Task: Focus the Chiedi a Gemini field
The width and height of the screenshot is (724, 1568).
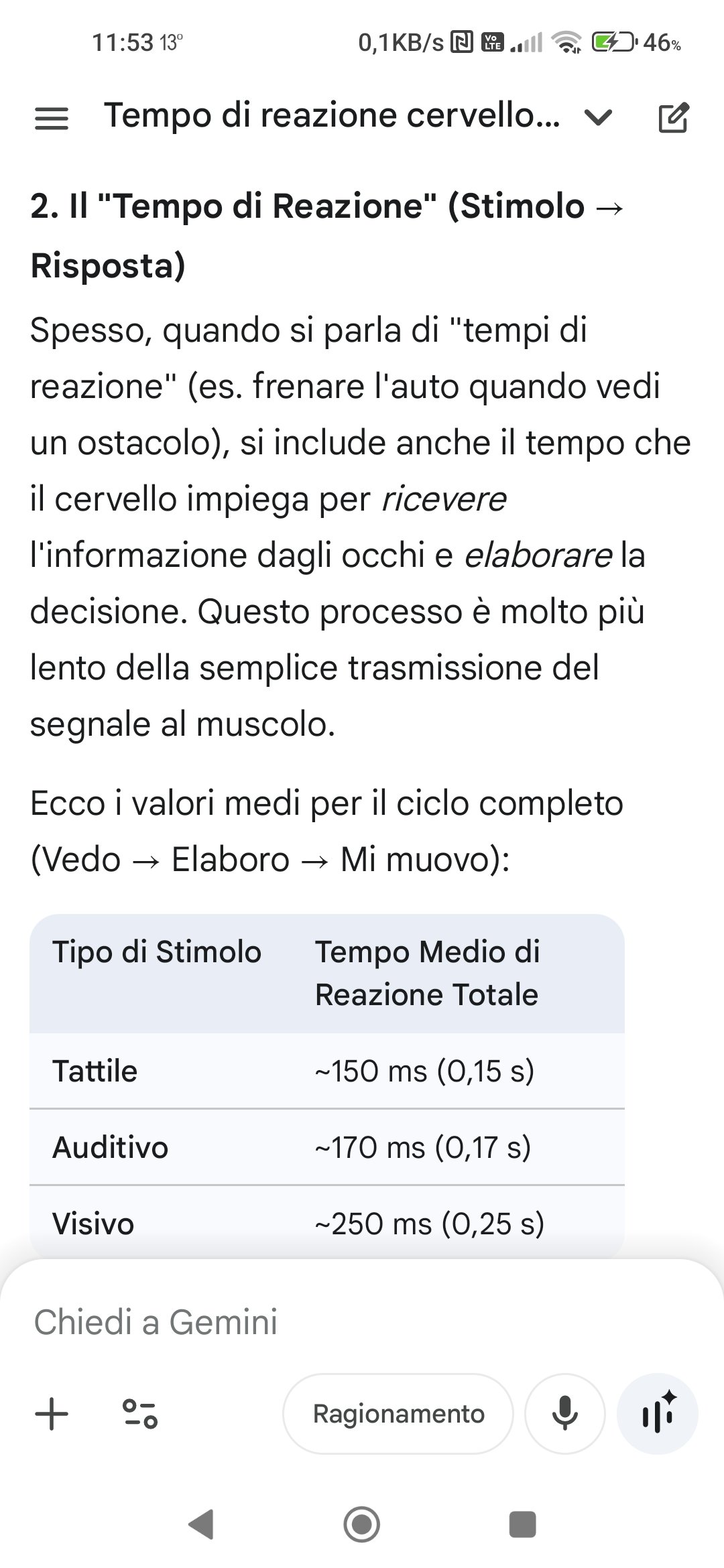Action: pyautogui.click(x=335, y=1322)
